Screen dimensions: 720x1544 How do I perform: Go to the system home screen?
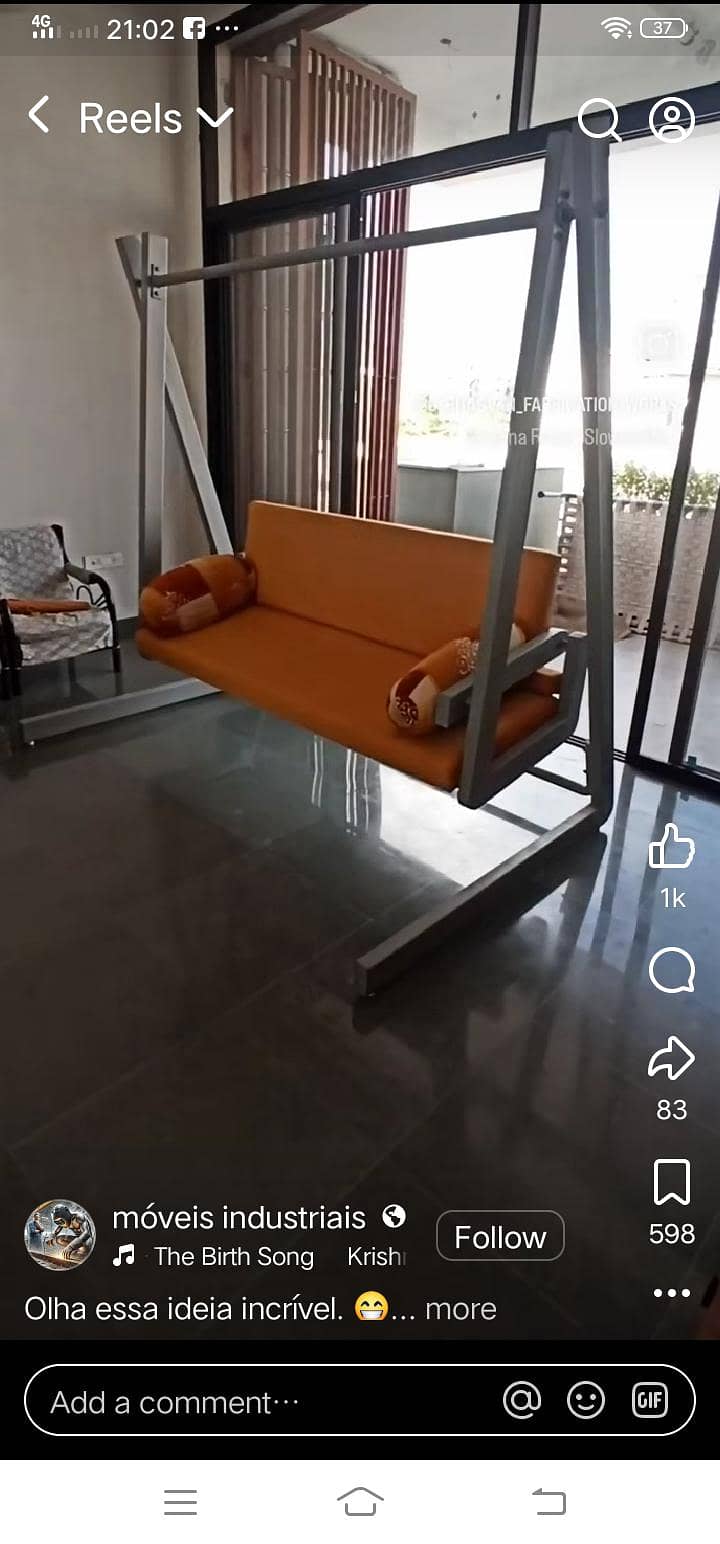click(360, 1501)
